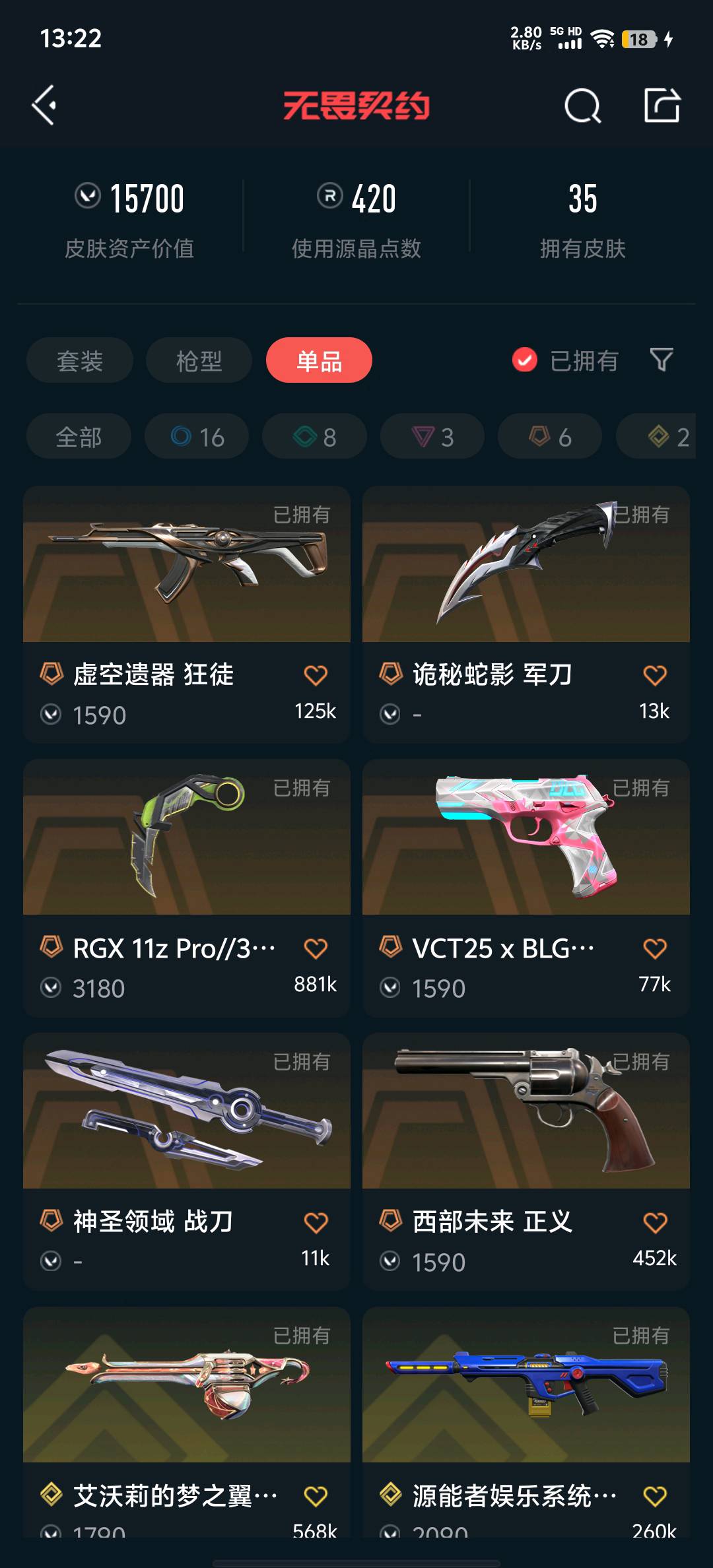Screen dimensions: 713x1568
Task: Filter by the green tier chip showing 8
Action: coord(314,436)
